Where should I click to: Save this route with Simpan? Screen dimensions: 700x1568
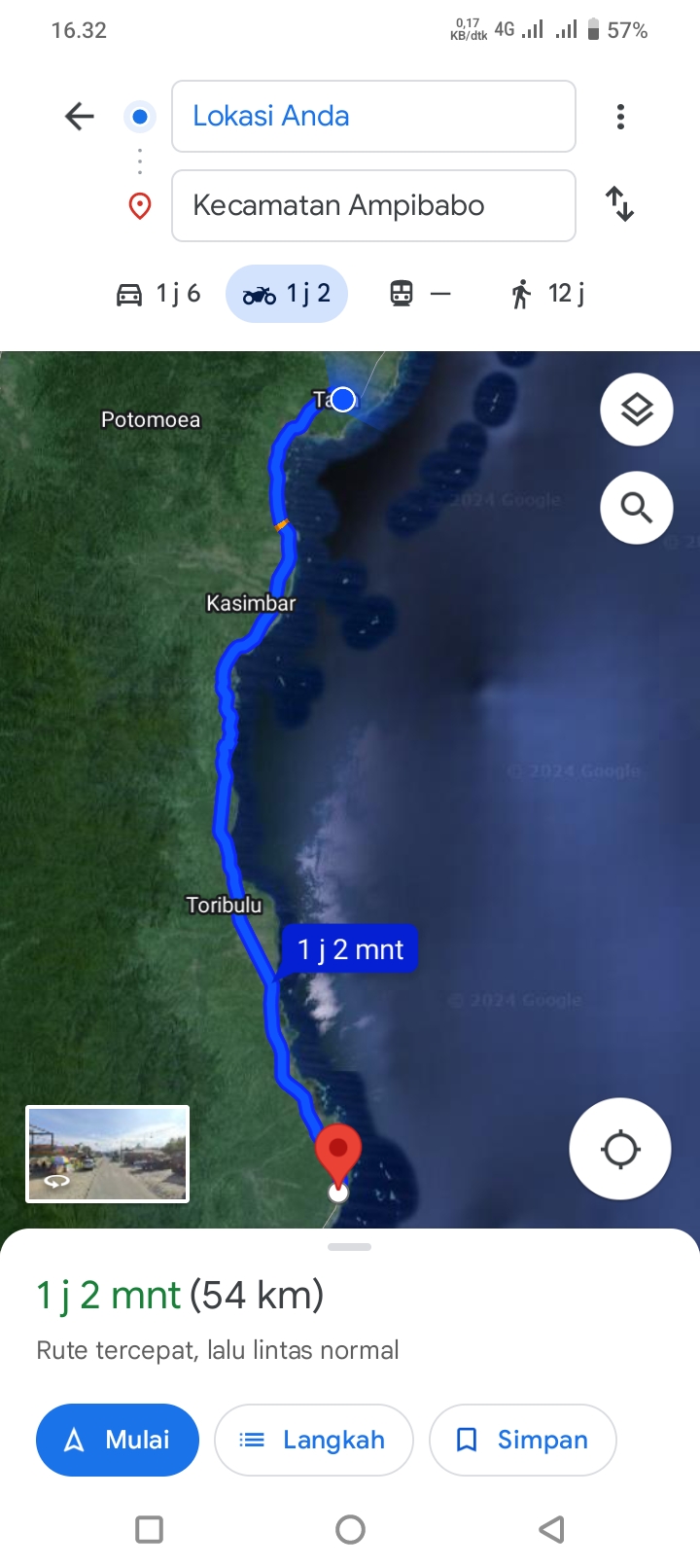click(523, 1440)
